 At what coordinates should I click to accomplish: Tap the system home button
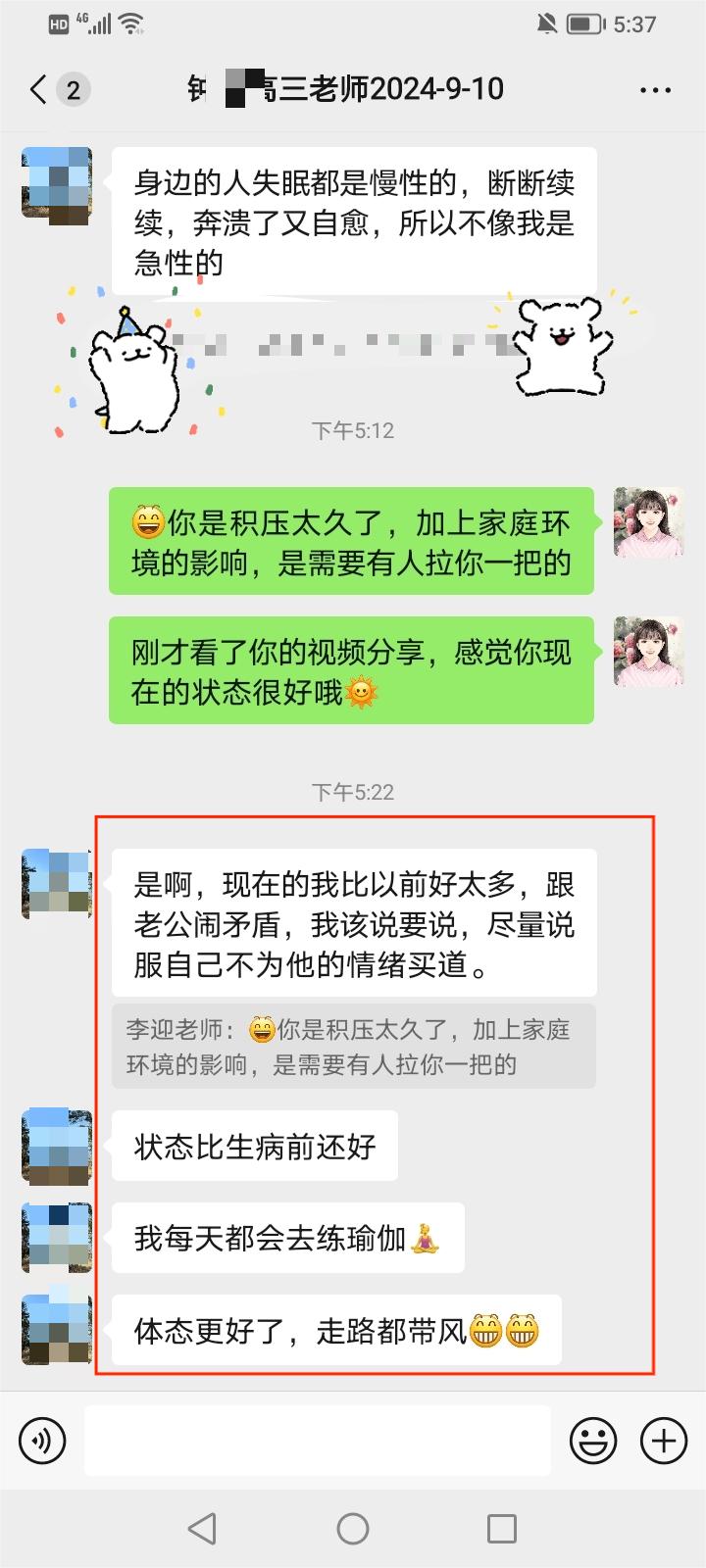[x=353, y=1528]
